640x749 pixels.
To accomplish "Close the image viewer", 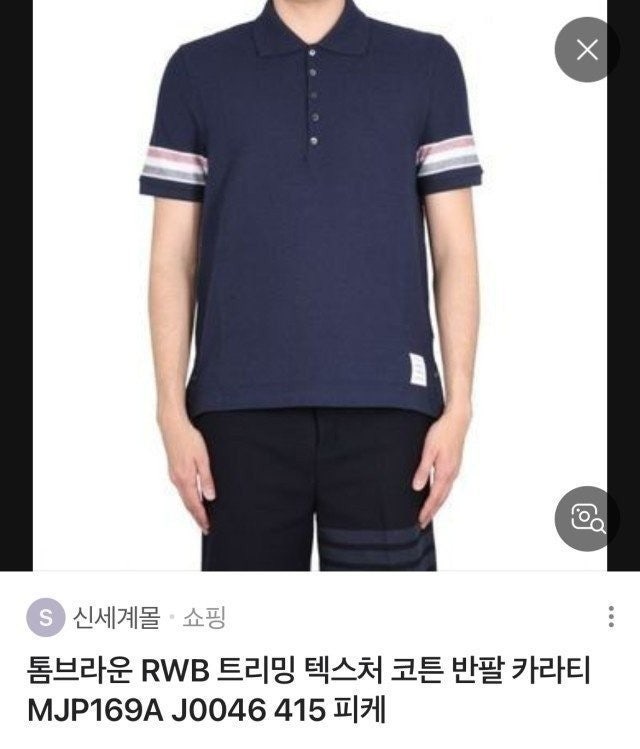I will [587, 50].
